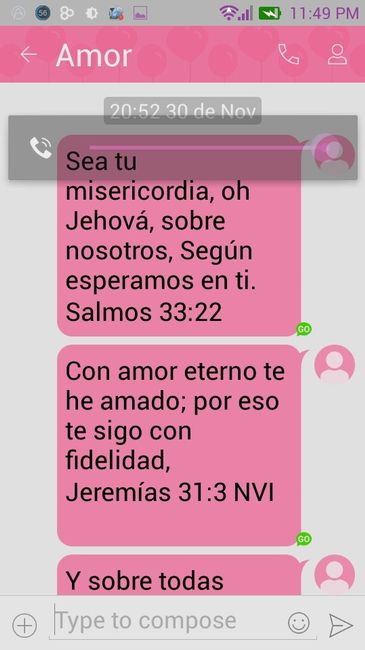The image size is (365, 650).
Task: Focus the Type to compose field
Action: click(168, 621)
